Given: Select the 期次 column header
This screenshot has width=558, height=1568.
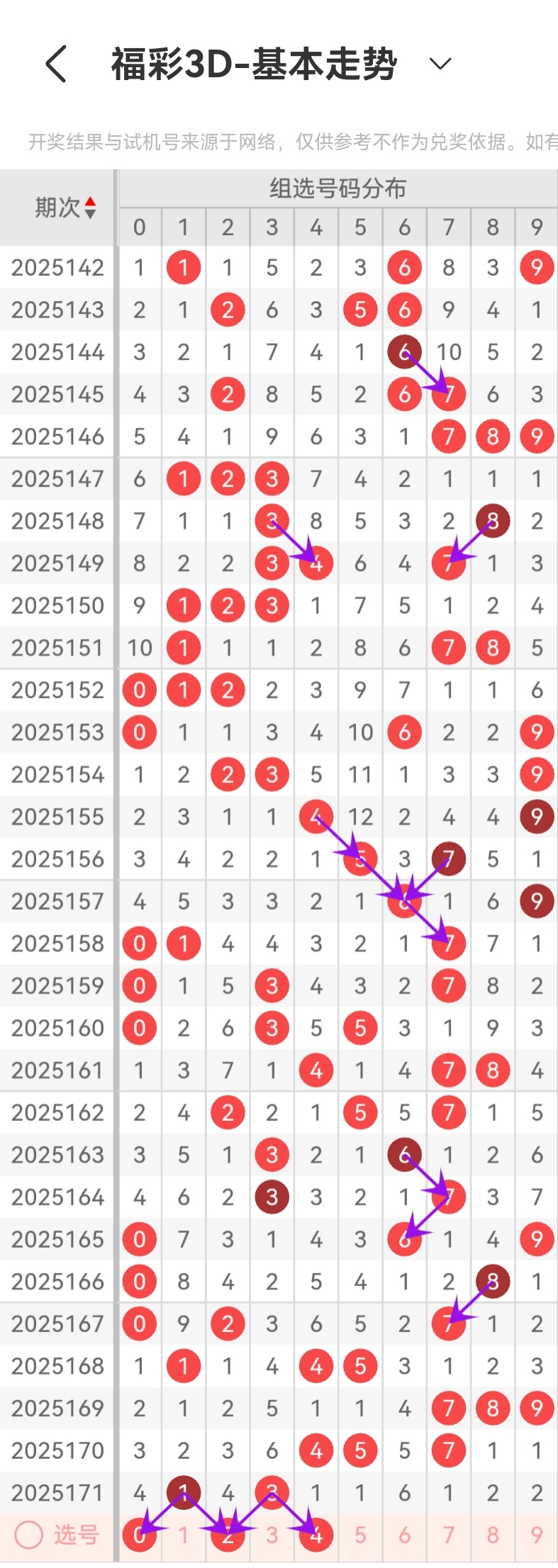Looking at the screenshot, I should pos(58,208).
